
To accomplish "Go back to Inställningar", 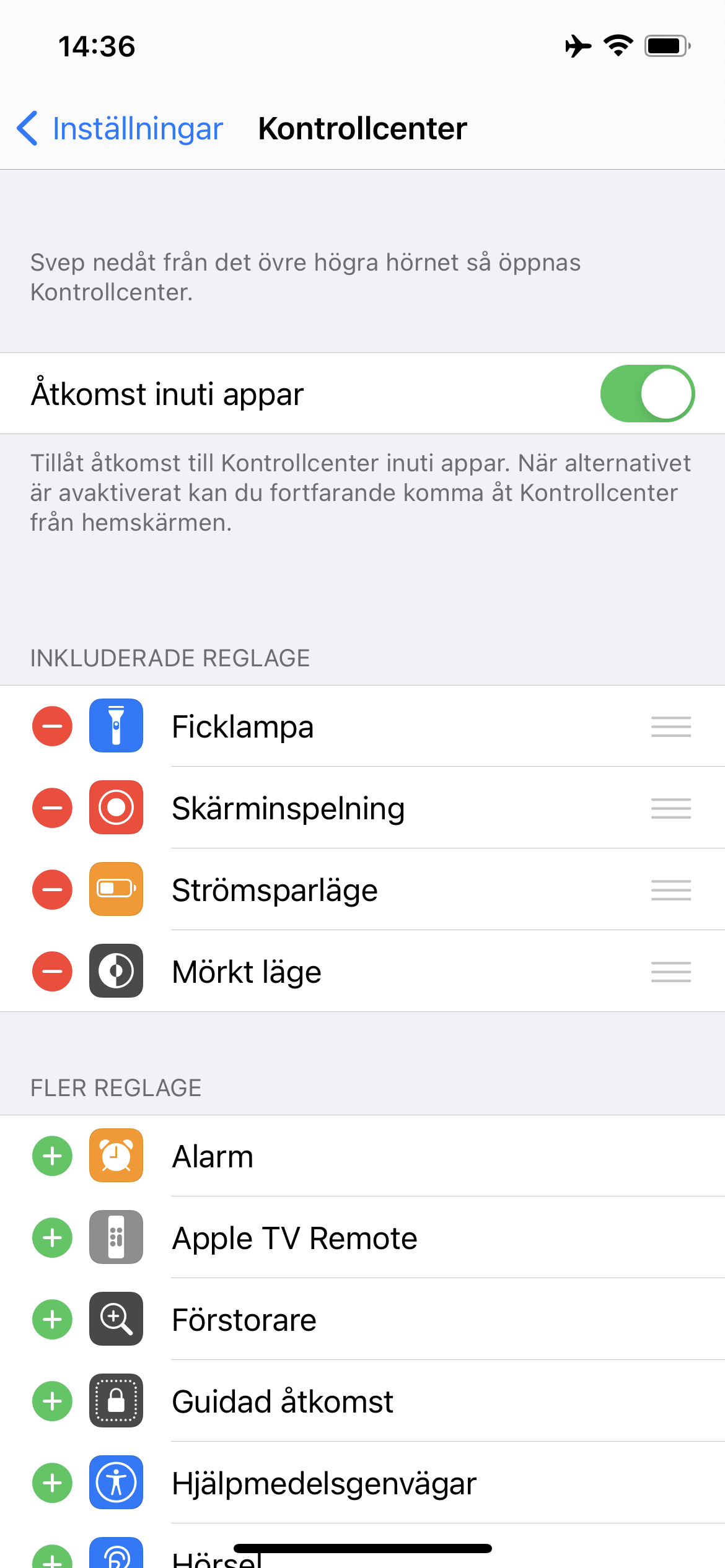I will tap(120, 129).
